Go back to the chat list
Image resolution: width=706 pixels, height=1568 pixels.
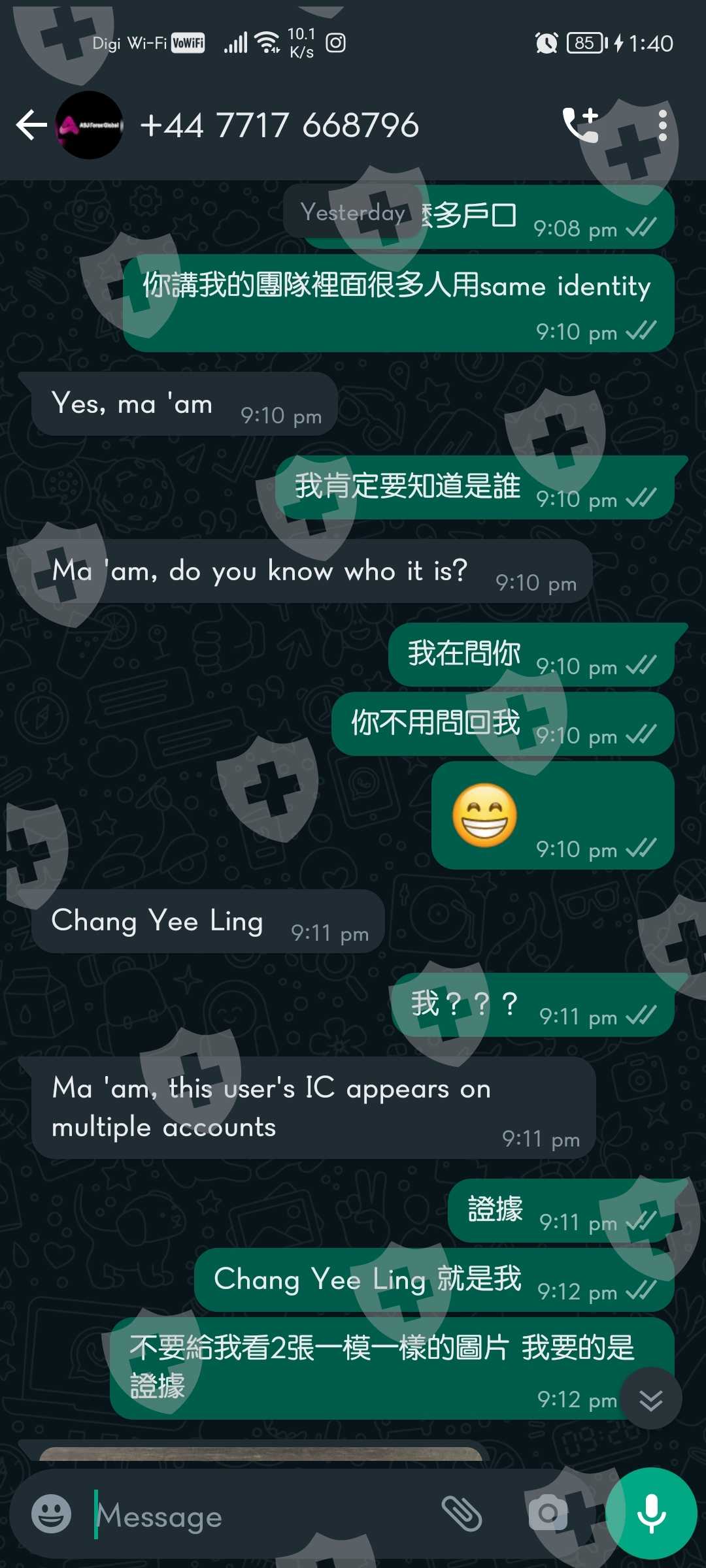click(x=31, y=125)
